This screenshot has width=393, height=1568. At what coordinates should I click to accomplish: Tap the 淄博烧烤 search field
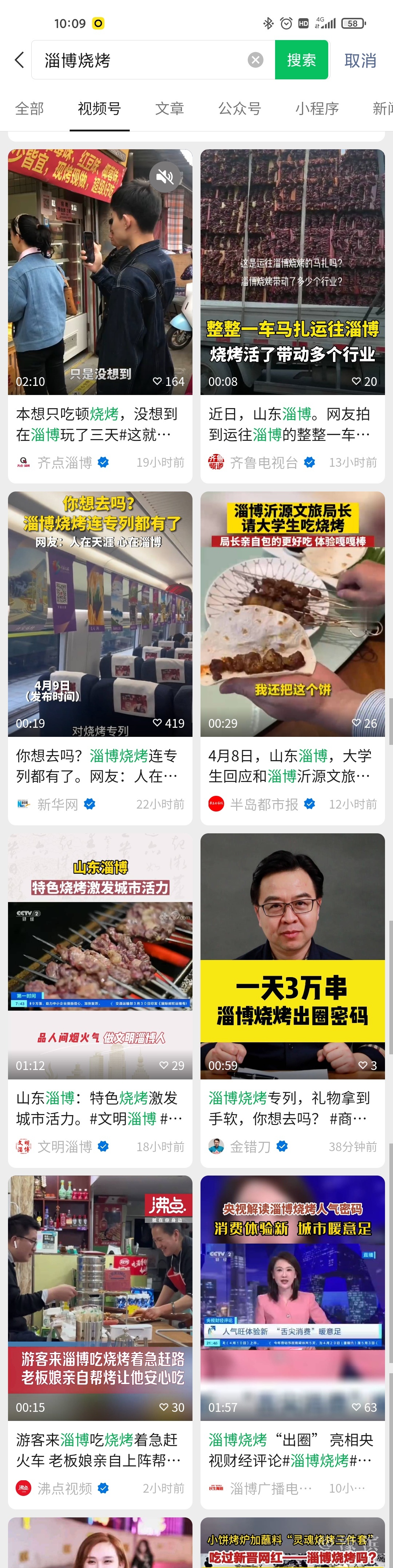point(140,60)
